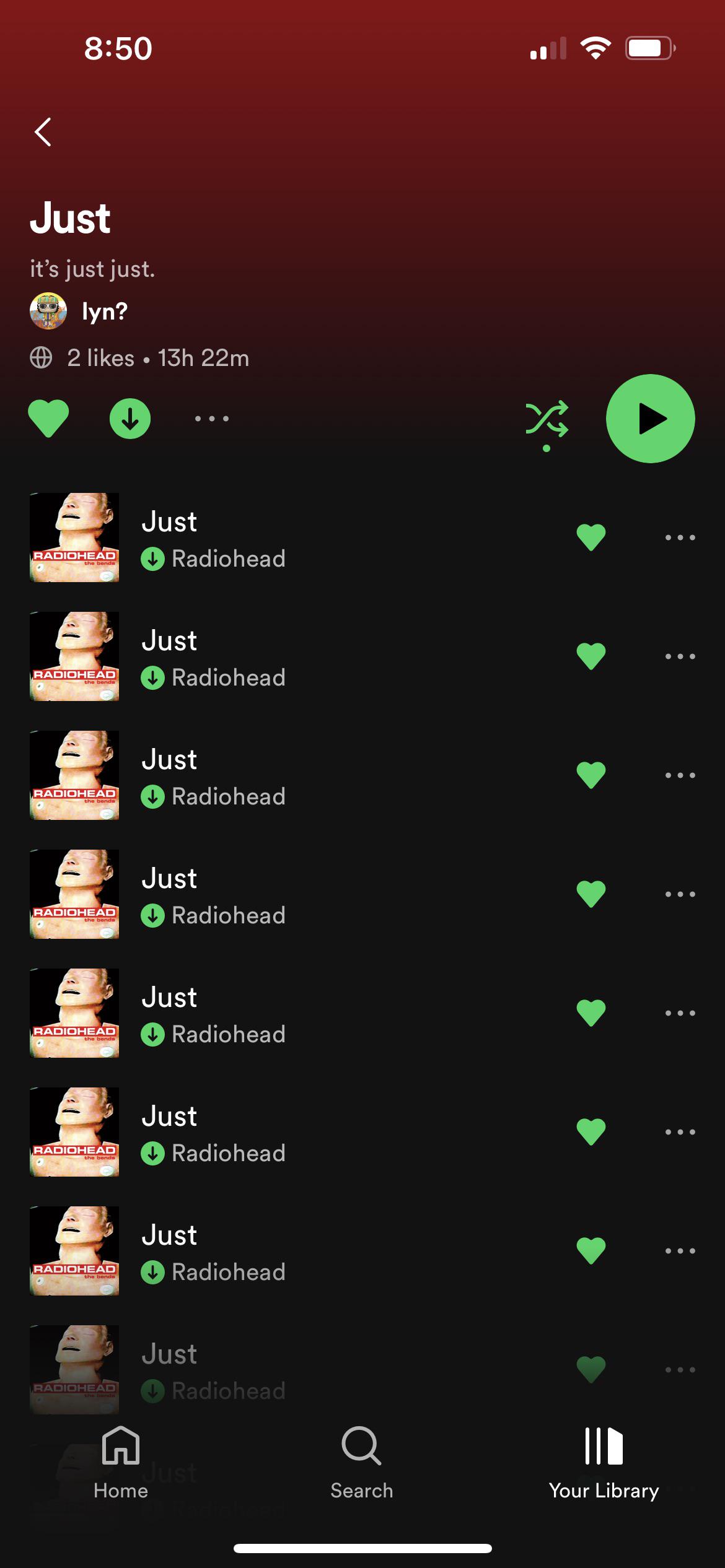Open playlist options beside the download icon
This screenshot has height=1568, width=725.
pos(212,419)
